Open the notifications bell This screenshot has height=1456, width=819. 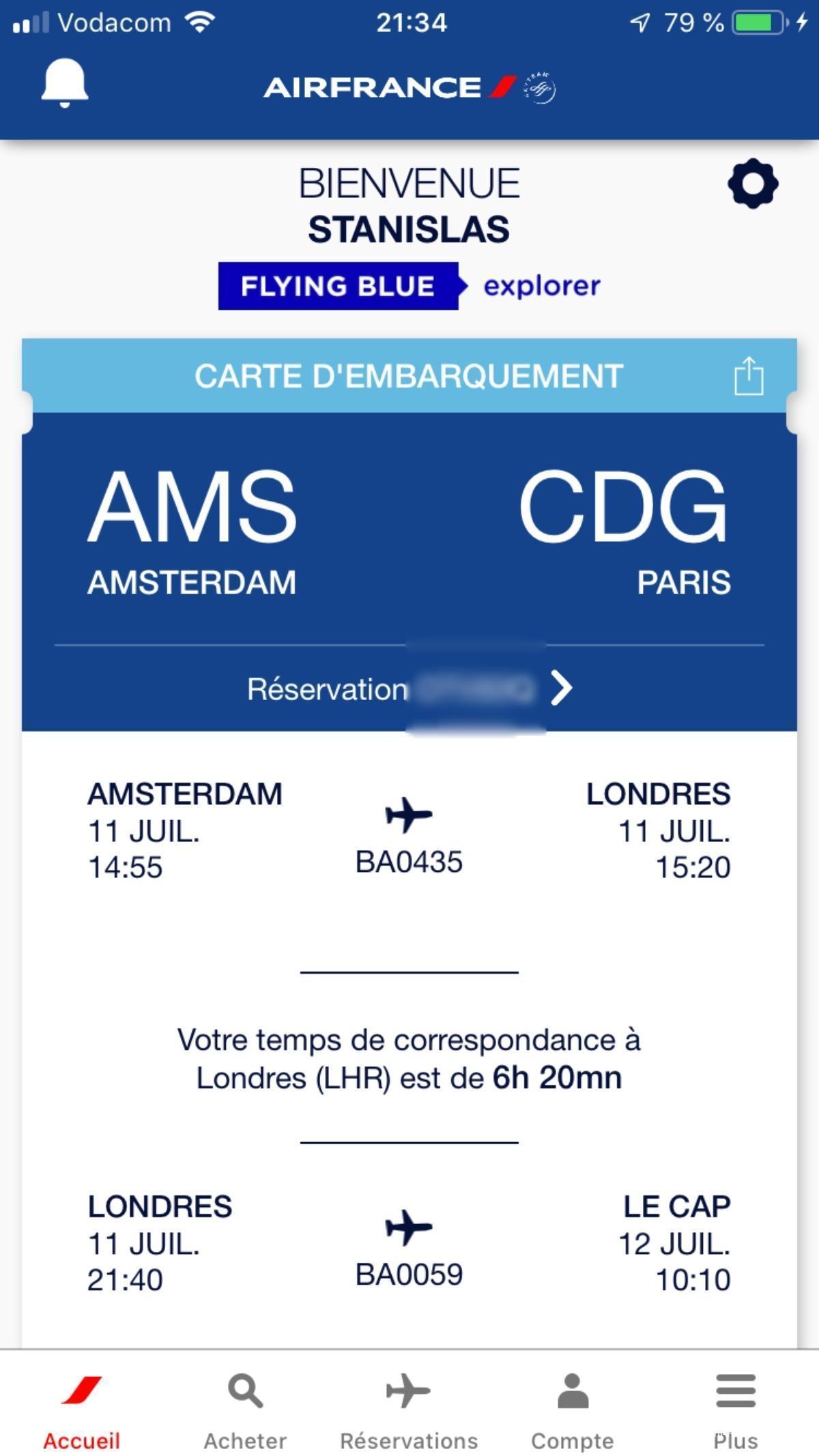(65, 83)
